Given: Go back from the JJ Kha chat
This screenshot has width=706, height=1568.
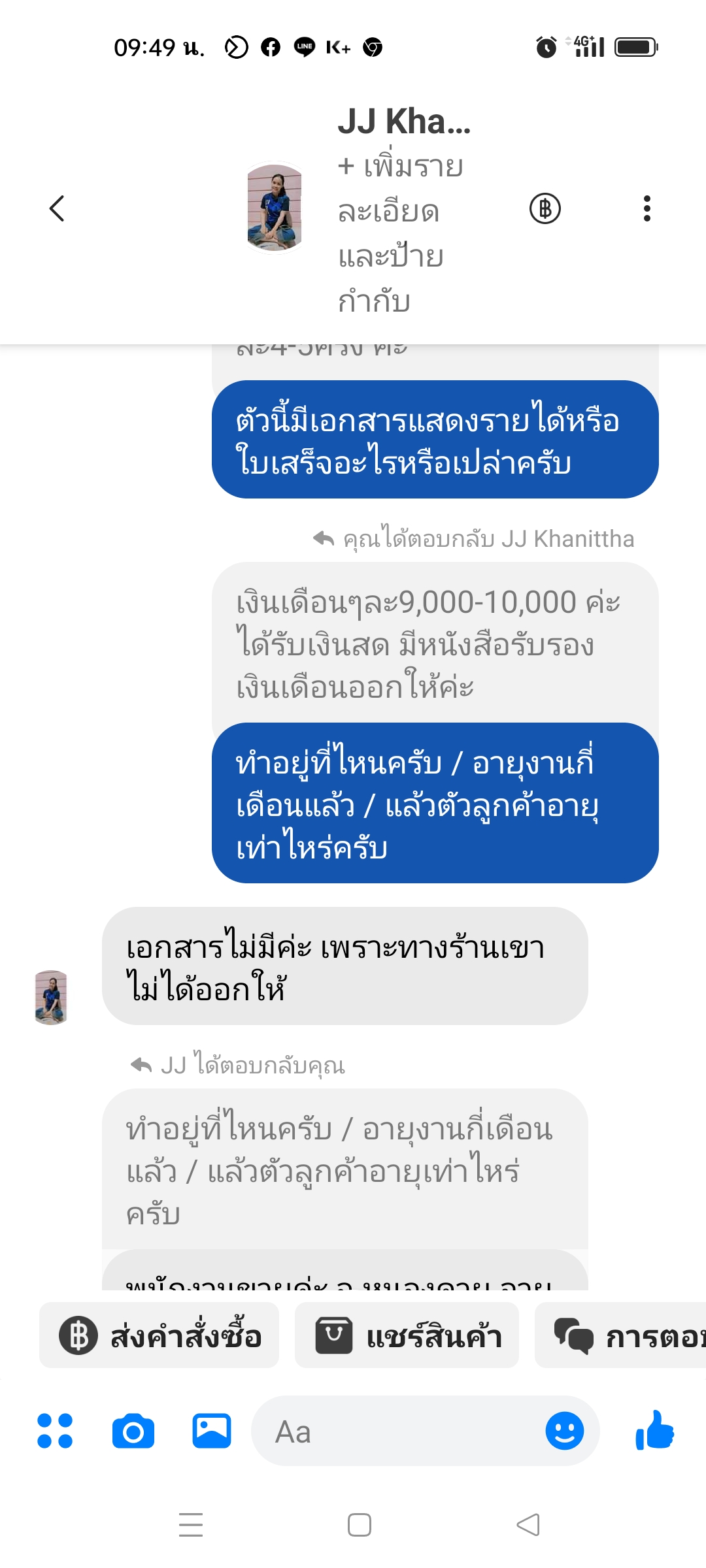Looking at the screenshot, I should (58, 209).
